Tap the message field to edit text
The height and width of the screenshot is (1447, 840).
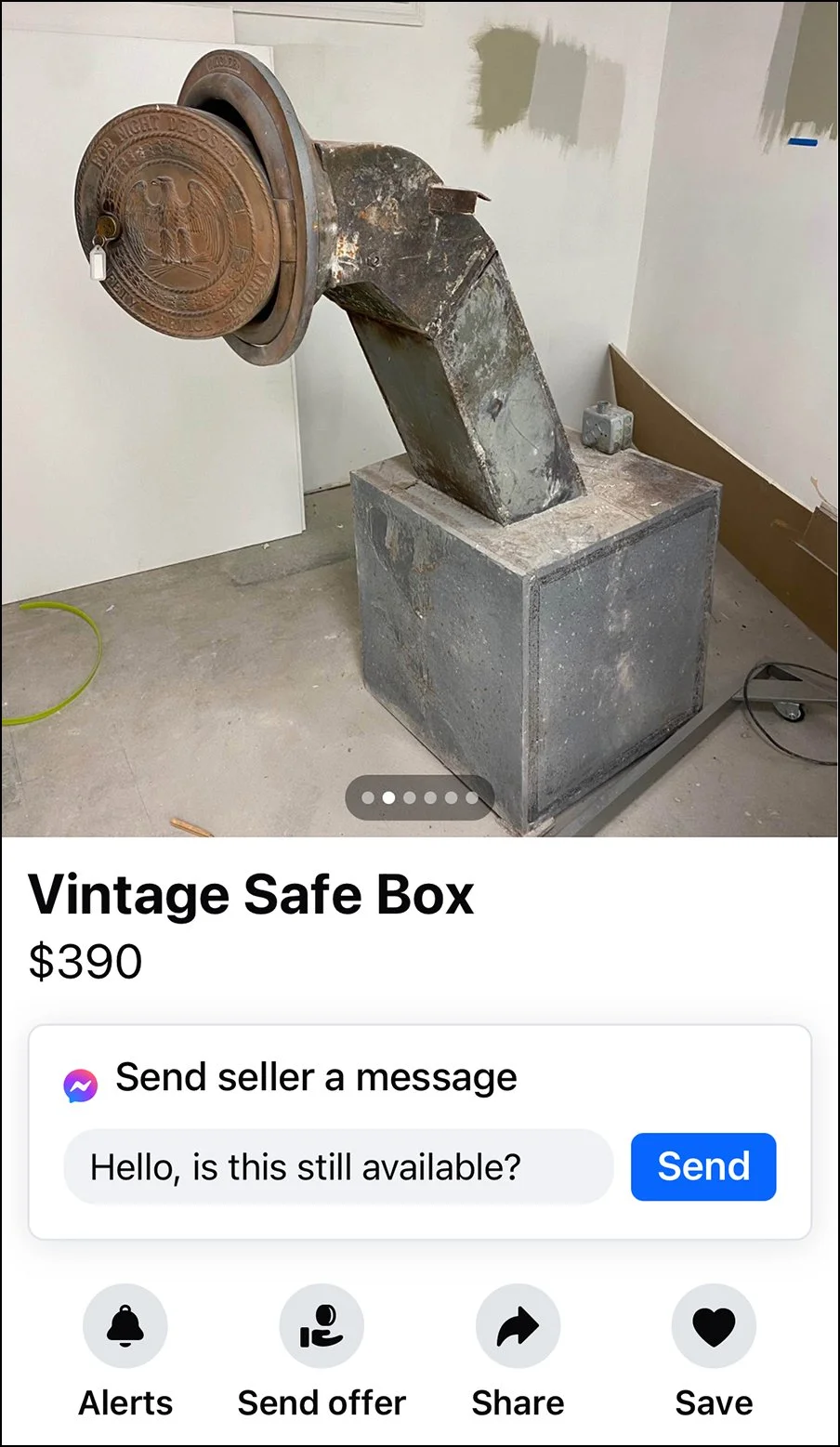coord(338,1166)
